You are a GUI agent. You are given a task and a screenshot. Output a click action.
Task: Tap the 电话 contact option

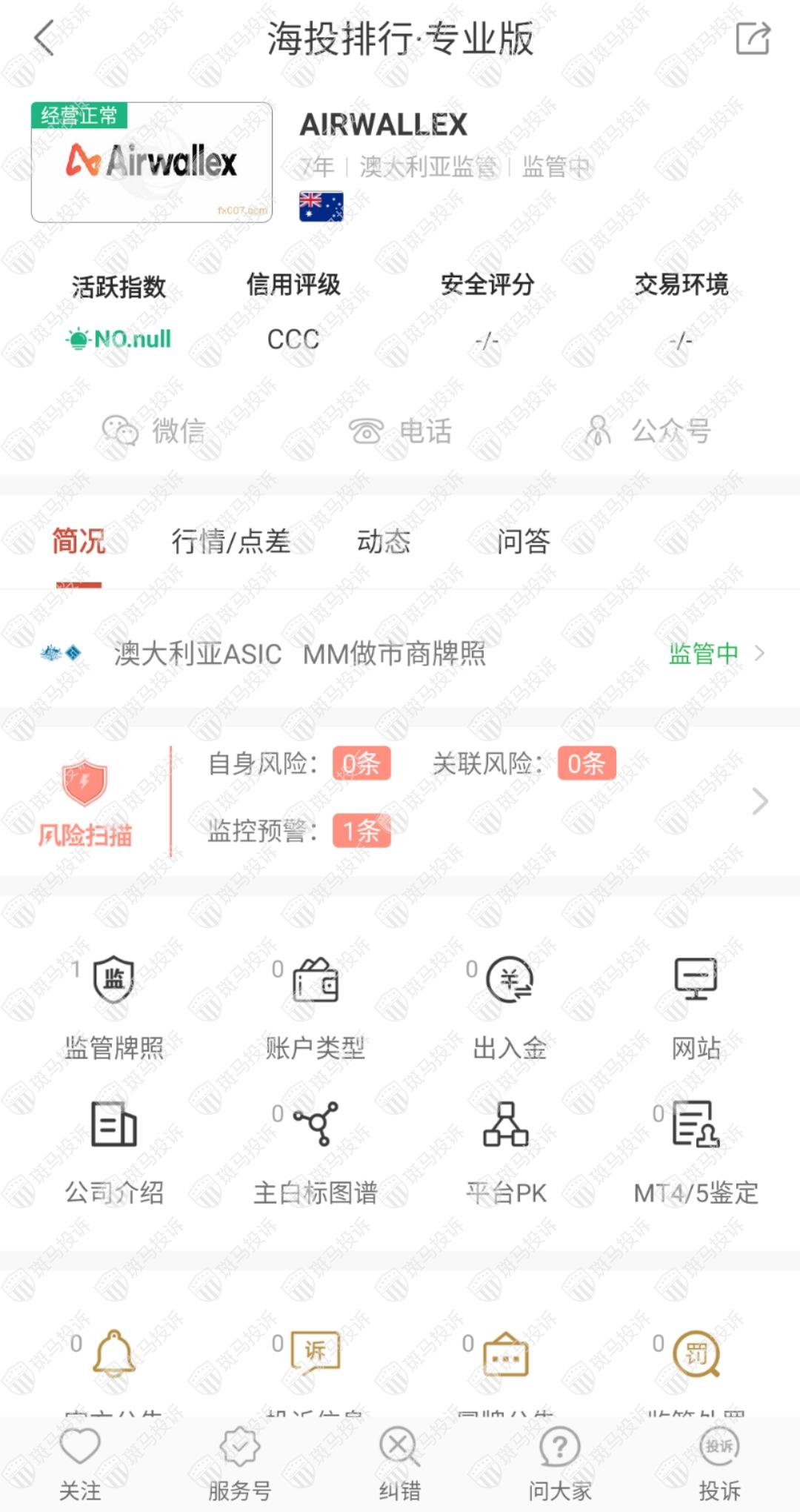(400, 431)
